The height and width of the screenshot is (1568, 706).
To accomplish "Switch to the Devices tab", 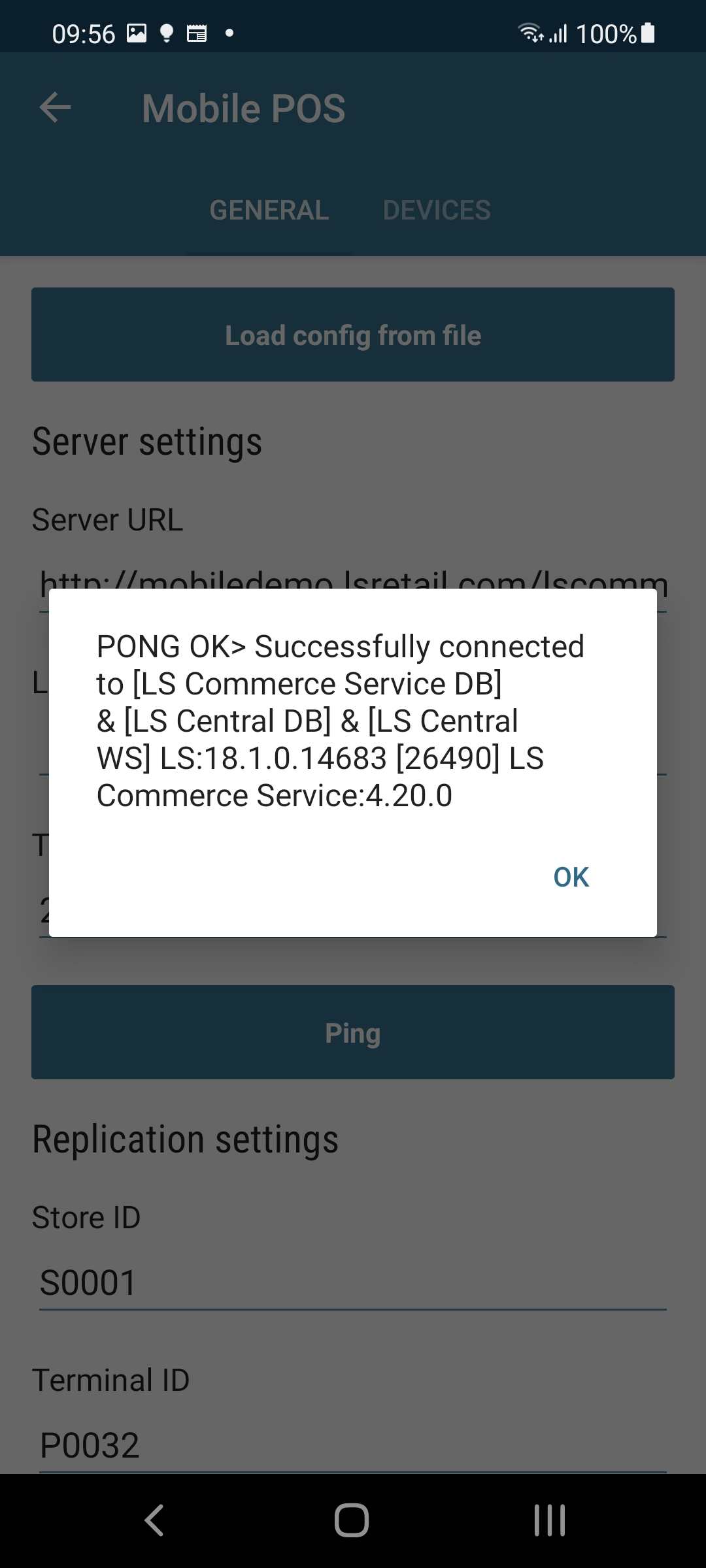I will click(x=437, y=210).
